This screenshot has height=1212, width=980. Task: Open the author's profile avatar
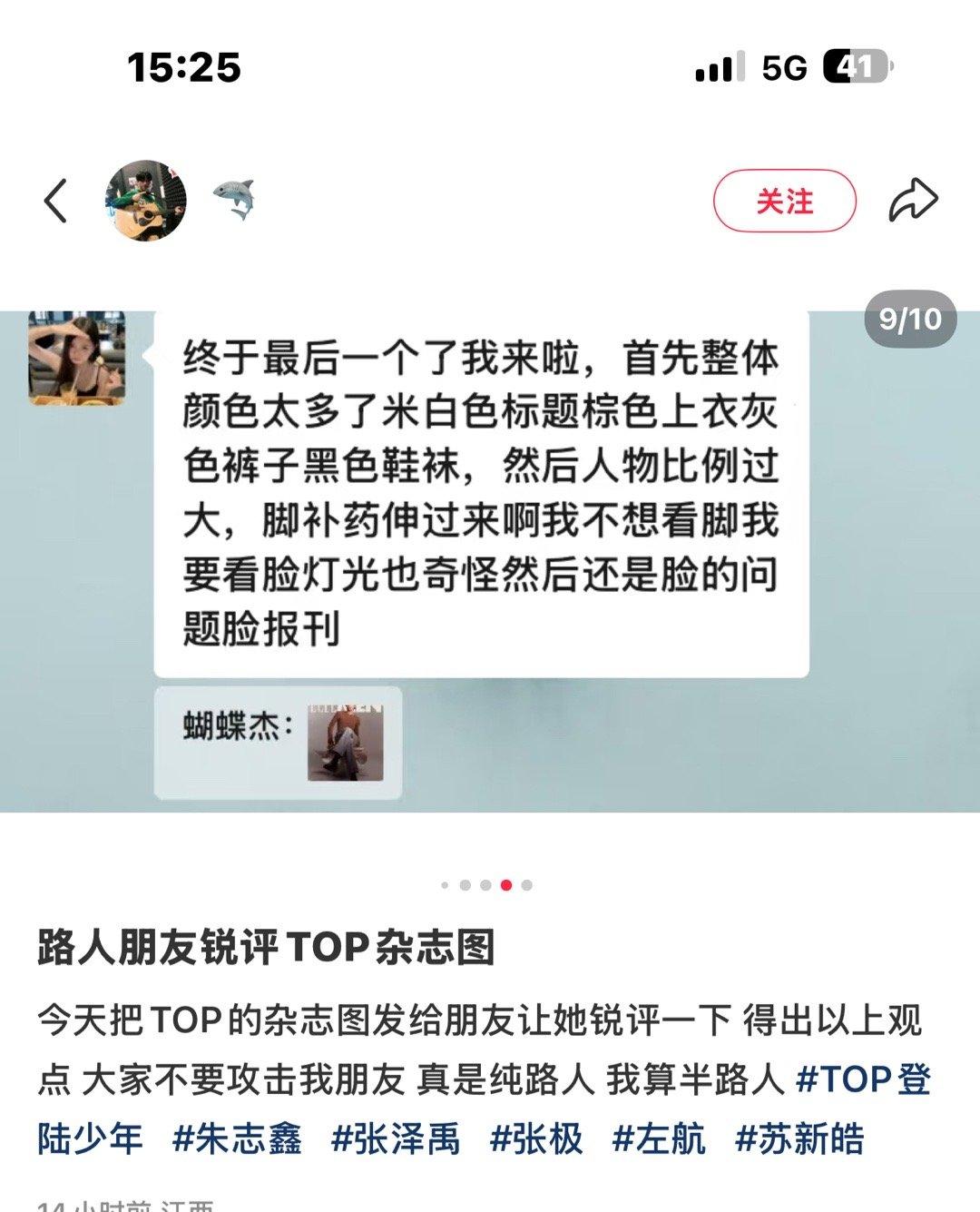click(x=146, y=201)
